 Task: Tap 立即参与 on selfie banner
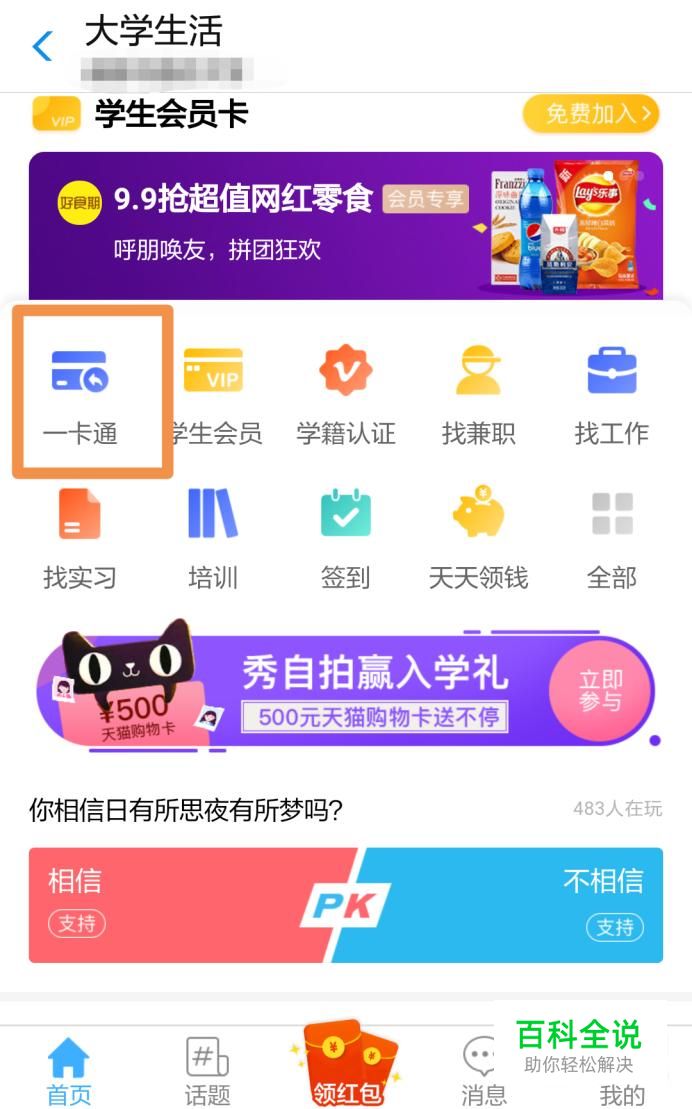point(600,691)
